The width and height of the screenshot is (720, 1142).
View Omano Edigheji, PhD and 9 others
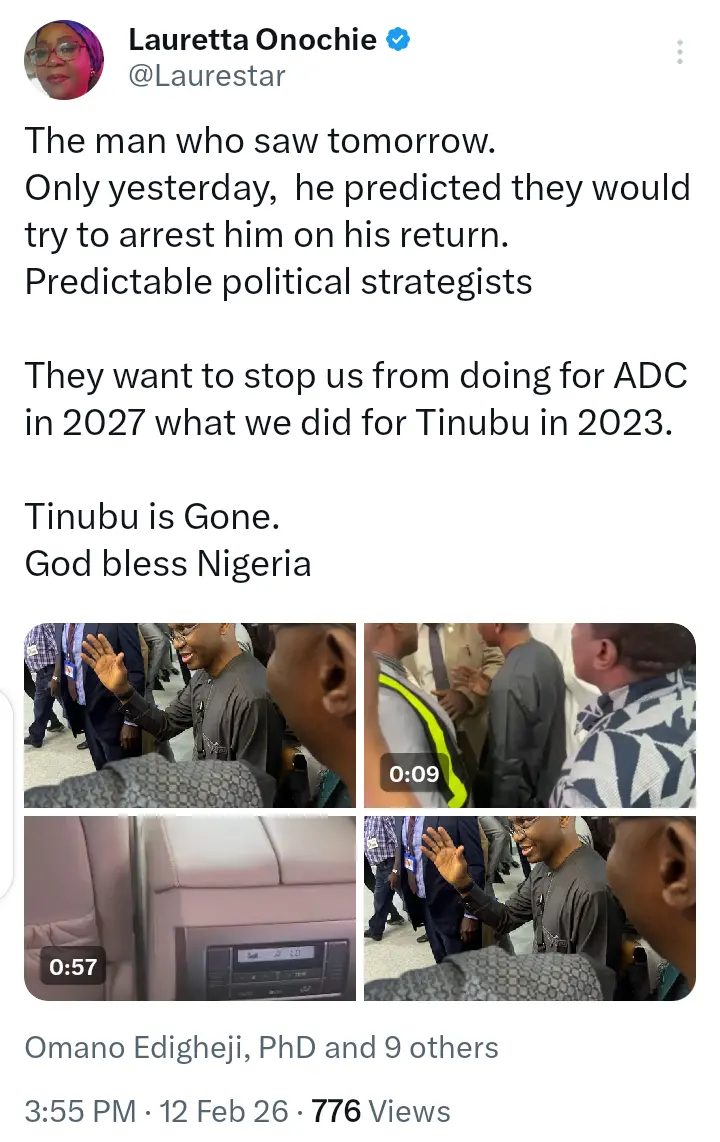click(261, 1048)
